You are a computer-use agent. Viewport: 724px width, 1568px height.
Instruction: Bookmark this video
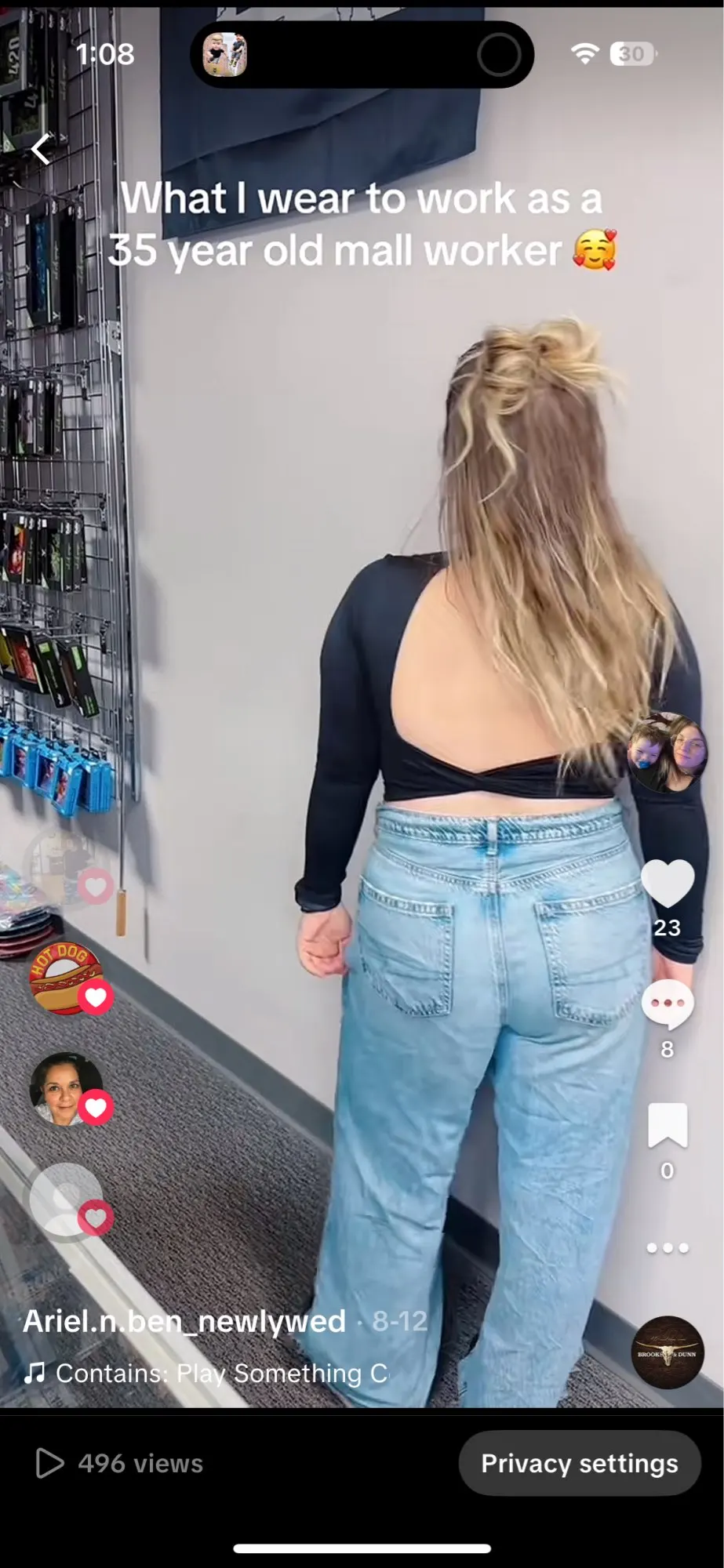[668, 1125]
